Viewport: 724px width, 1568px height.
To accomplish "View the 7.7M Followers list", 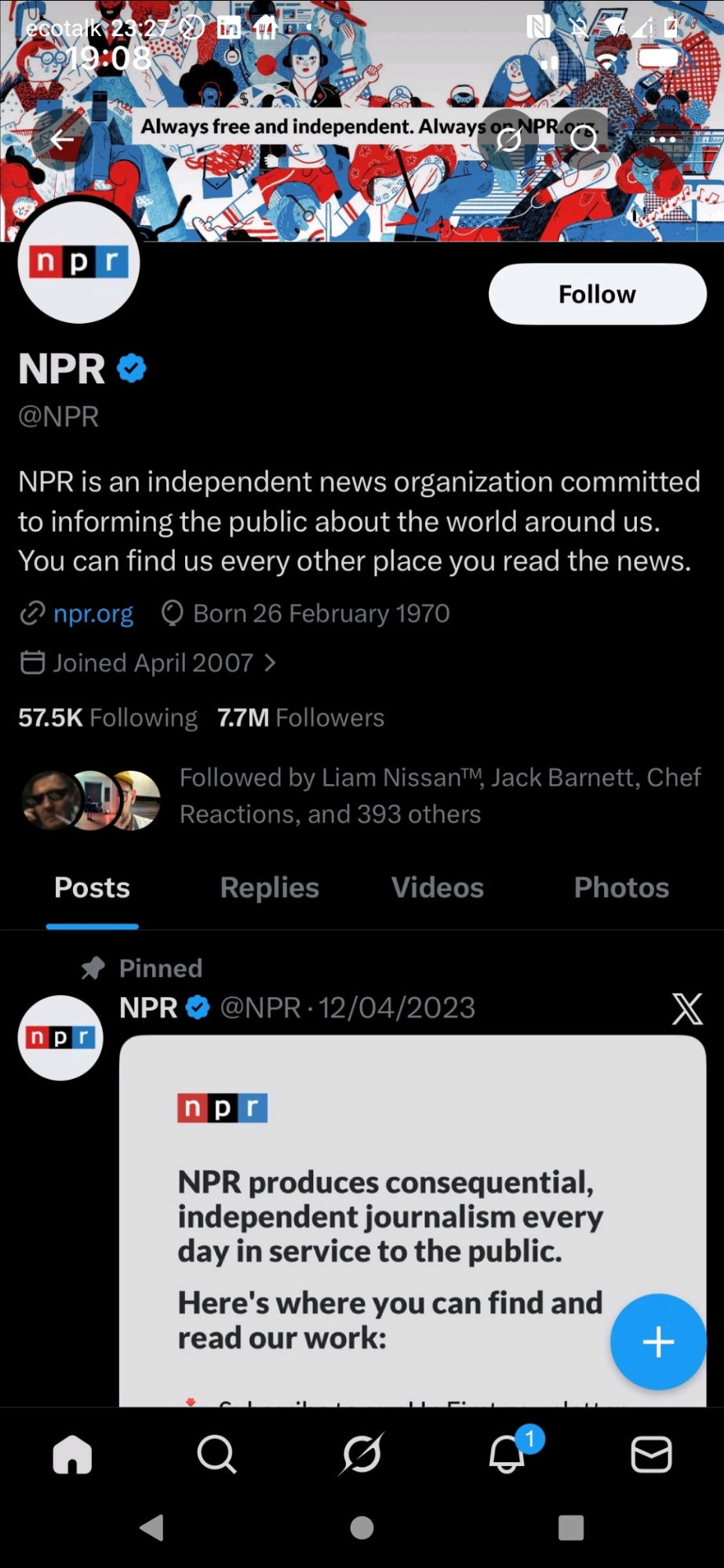I will click(x=301, y=717).
